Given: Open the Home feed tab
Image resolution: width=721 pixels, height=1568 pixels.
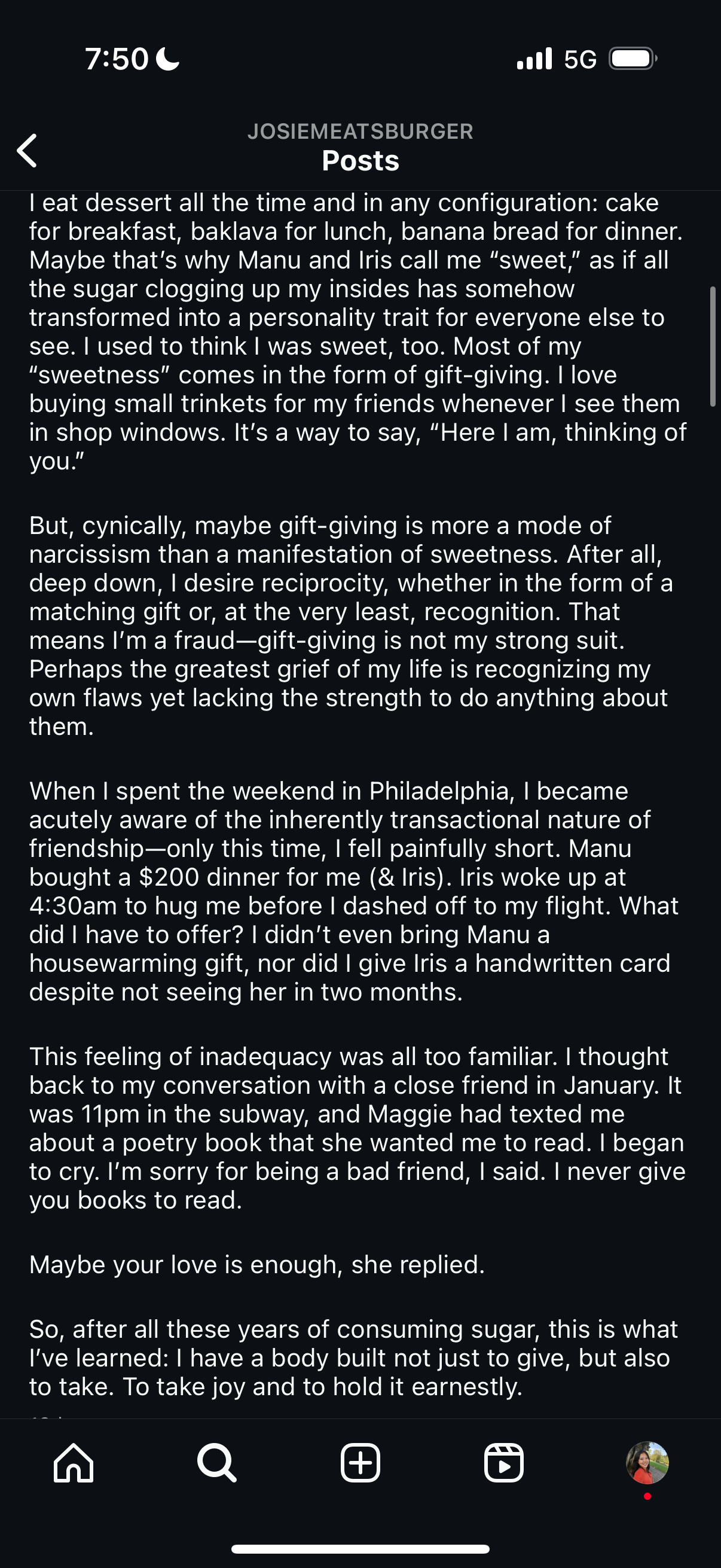Looking at the screenshot, I should (74, 1463).
